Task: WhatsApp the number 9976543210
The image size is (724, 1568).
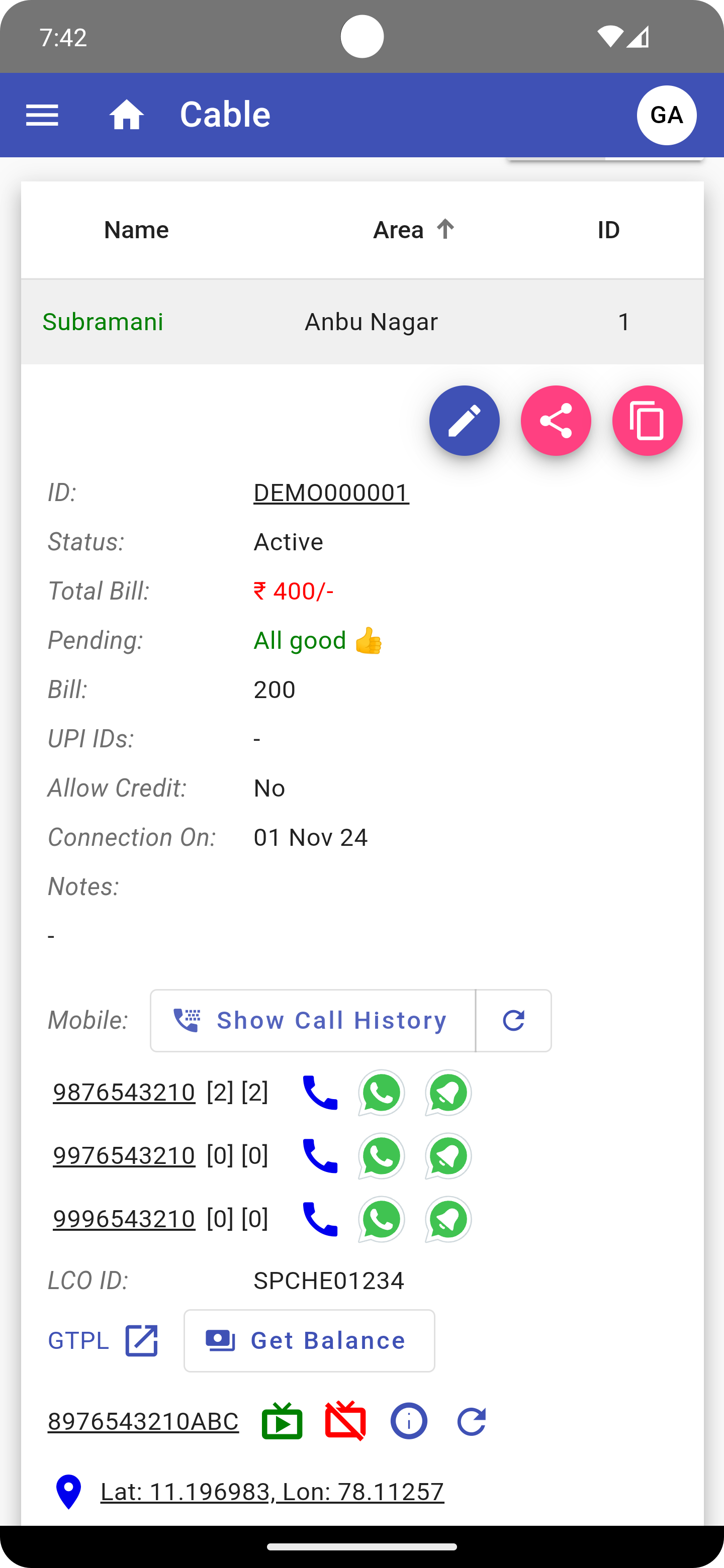Action: click(x=381, y=1156)
